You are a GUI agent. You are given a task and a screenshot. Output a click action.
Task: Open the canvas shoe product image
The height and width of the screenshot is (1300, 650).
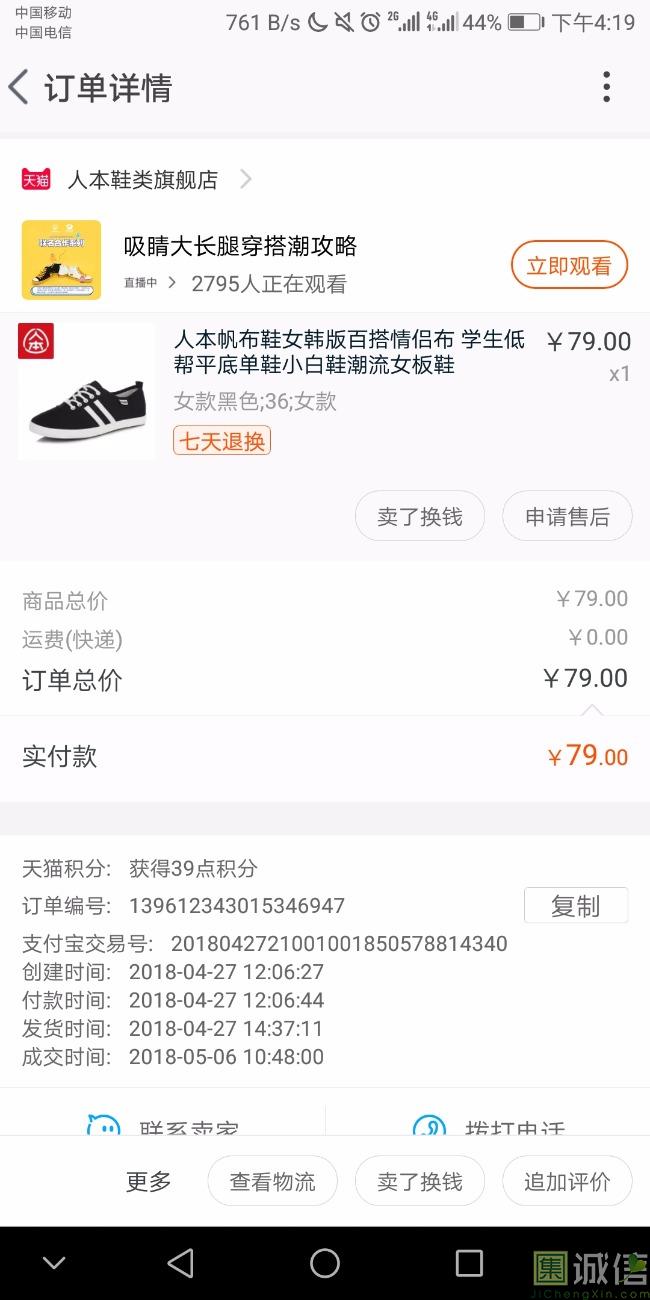point(87,392)
